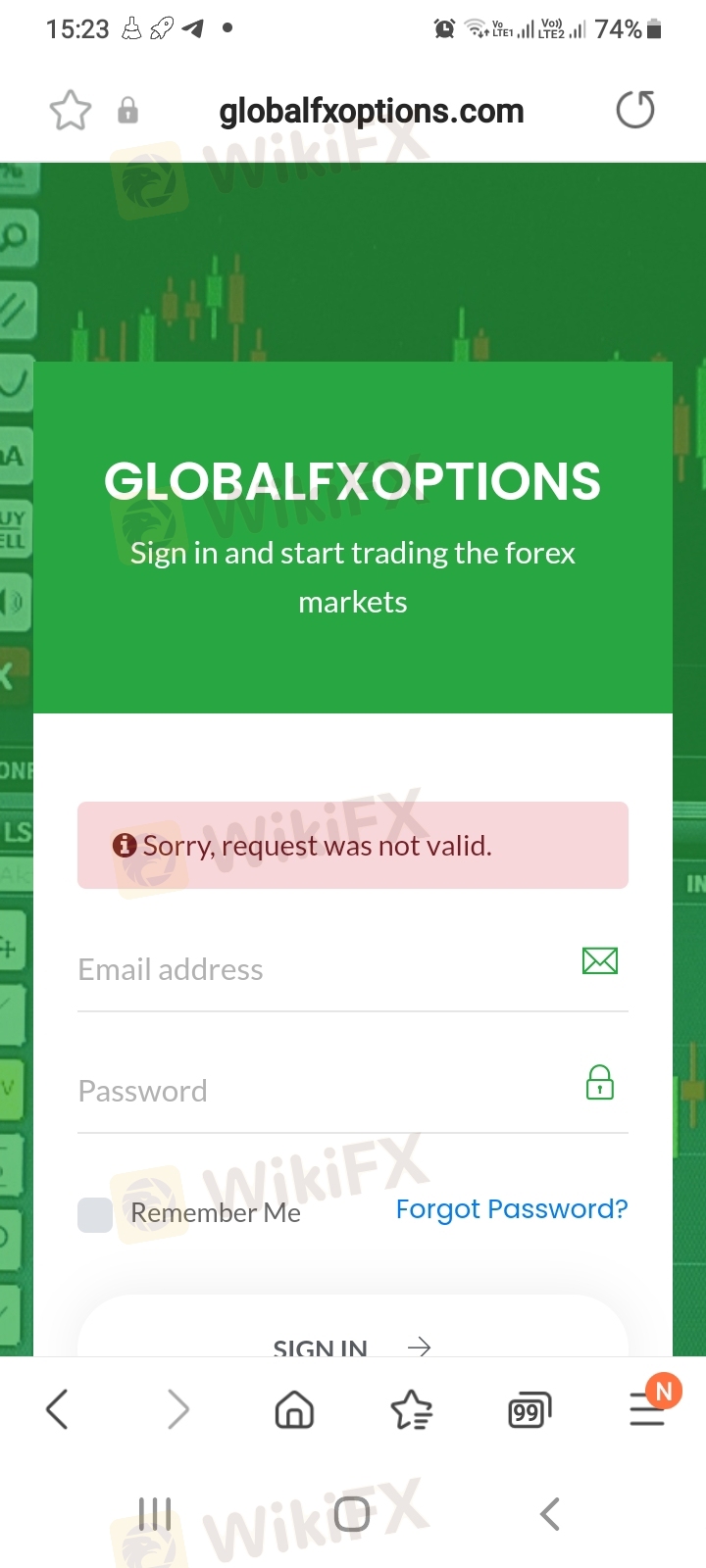Open the Forgot Password link
This screenshot has width=706, height=1568.
pyautogui.click(x=511, y=1209)
